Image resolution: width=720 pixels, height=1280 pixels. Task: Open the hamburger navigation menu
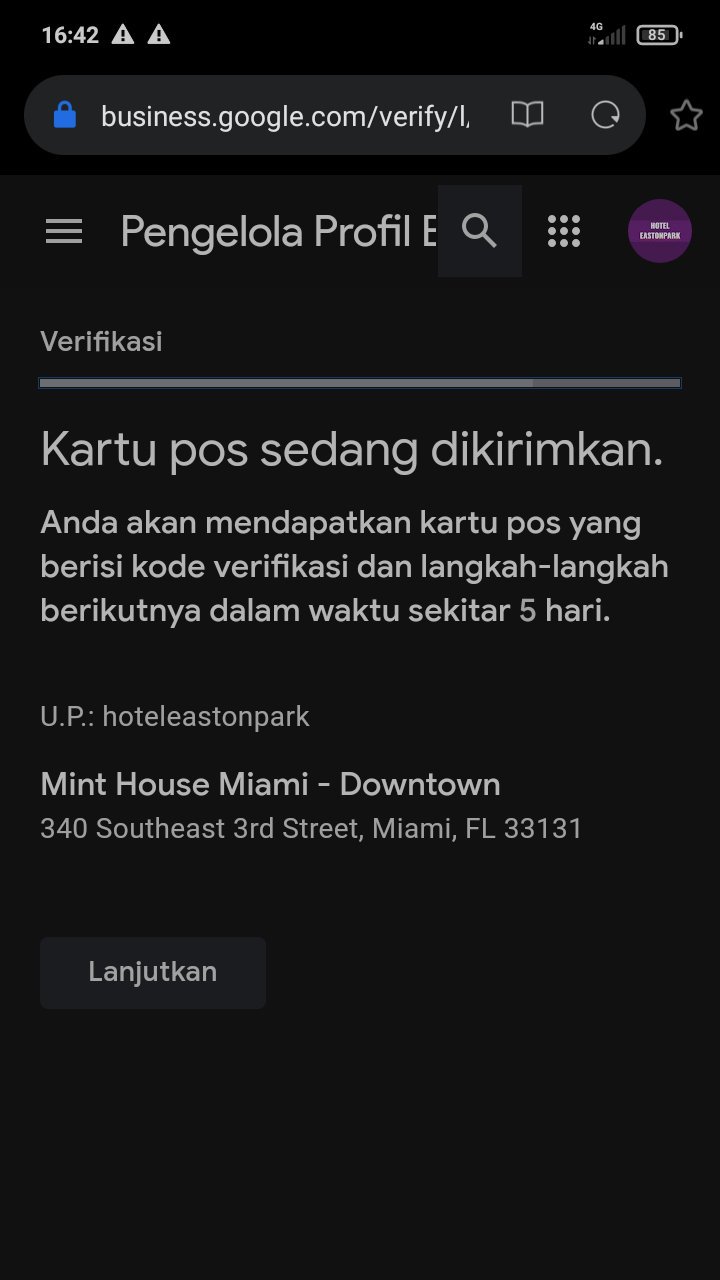point(64,232)
